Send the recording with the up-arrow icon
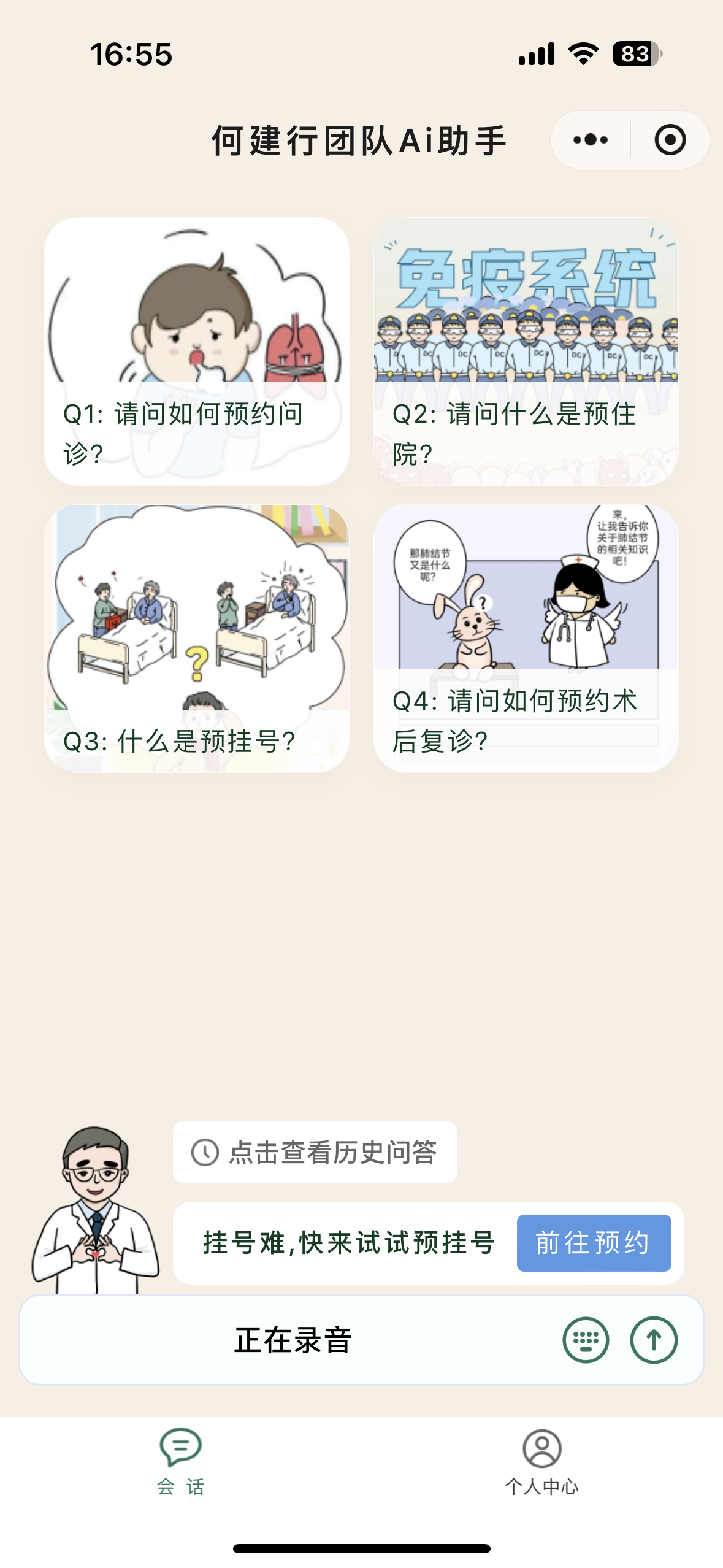Image resolution: width=723 pixels, height=1568 pixels. tap(654, 1340)
